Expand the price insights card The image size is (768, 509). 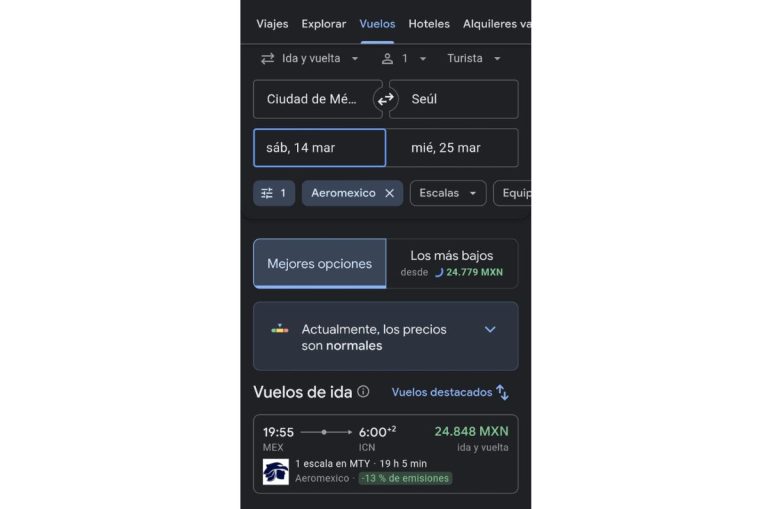490,329
